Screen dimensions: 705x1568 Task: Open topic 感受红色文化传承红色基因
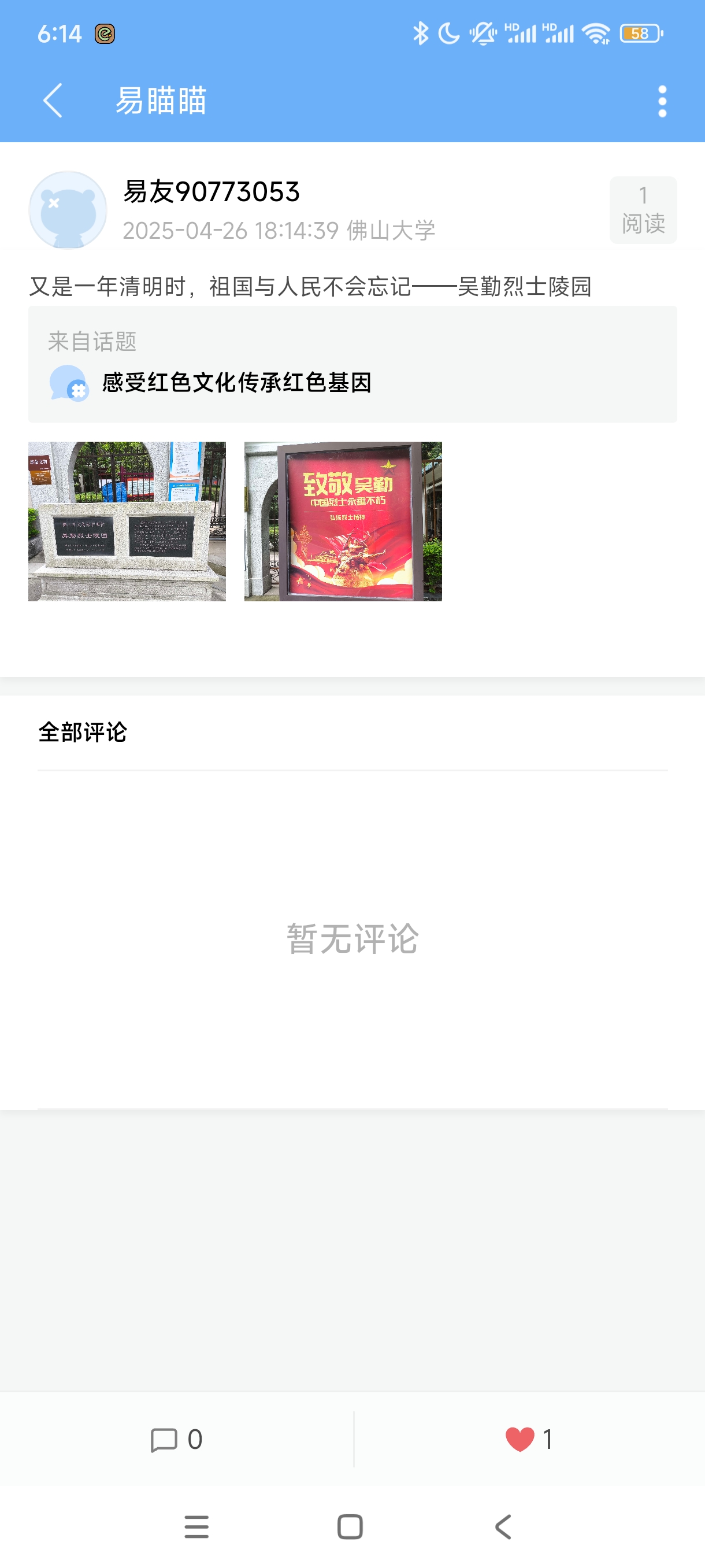[x=236, y=382]
